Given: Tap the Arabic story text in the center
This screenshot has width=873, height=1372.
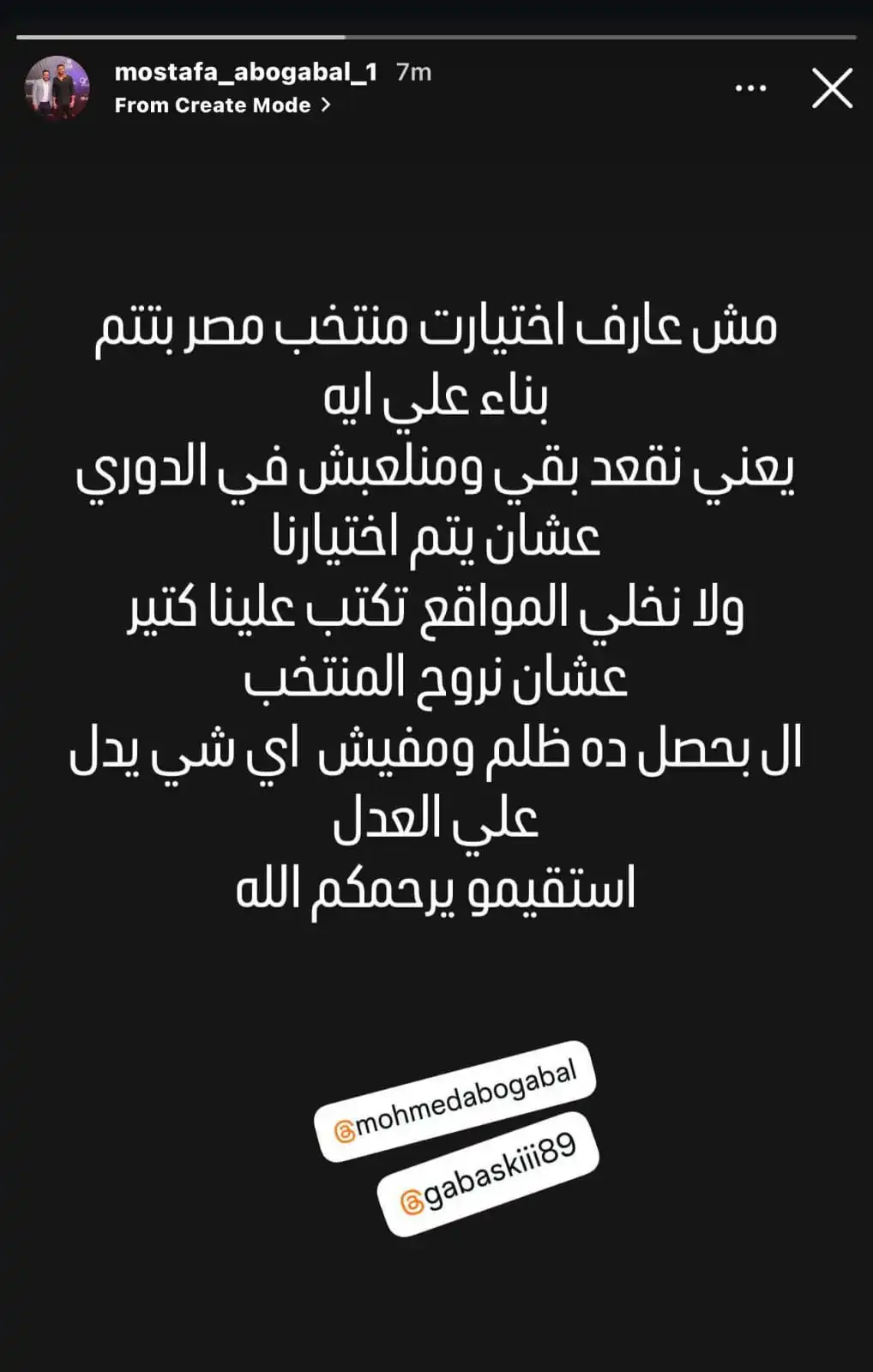Looking at the screenshot, I should point(436,600).
